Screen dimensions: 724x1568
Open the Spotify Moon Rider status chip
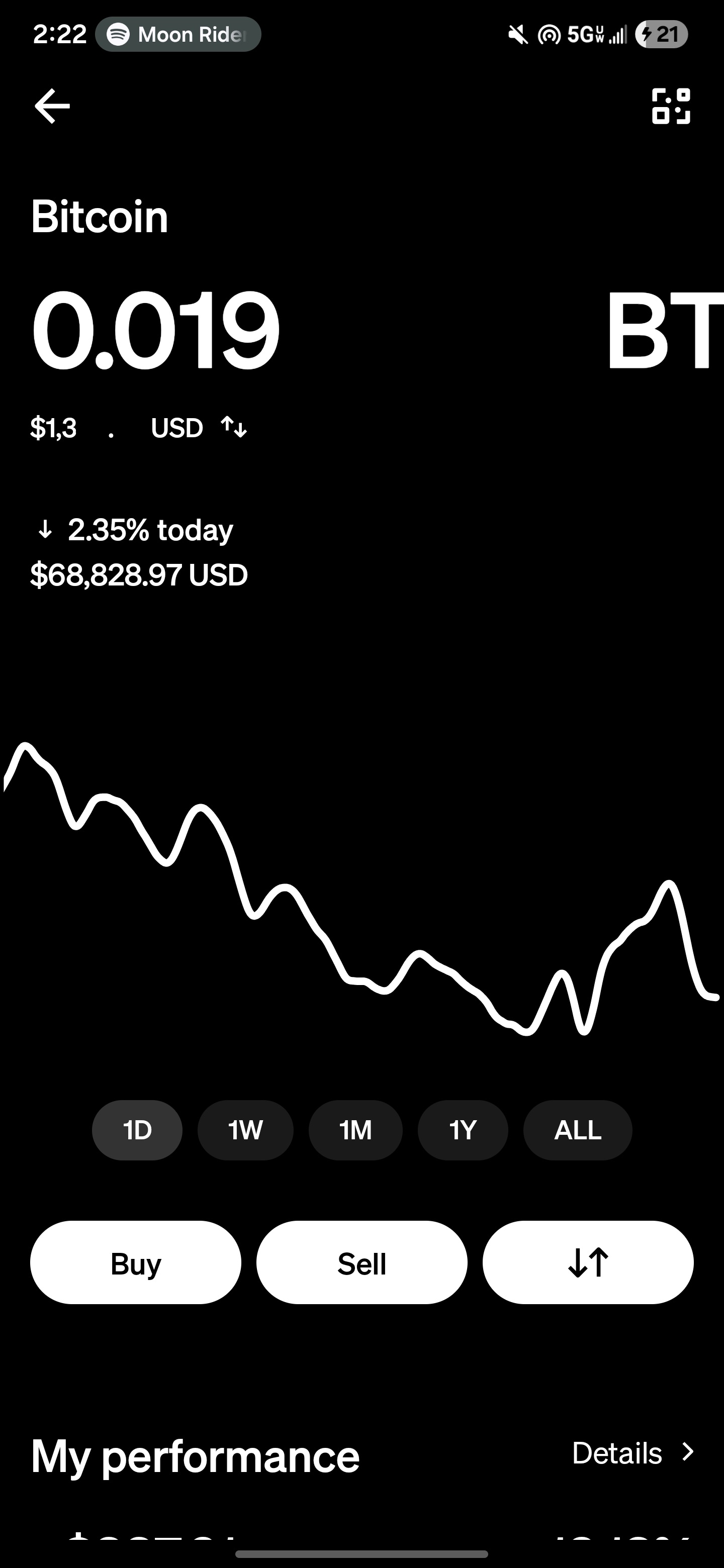178,35
